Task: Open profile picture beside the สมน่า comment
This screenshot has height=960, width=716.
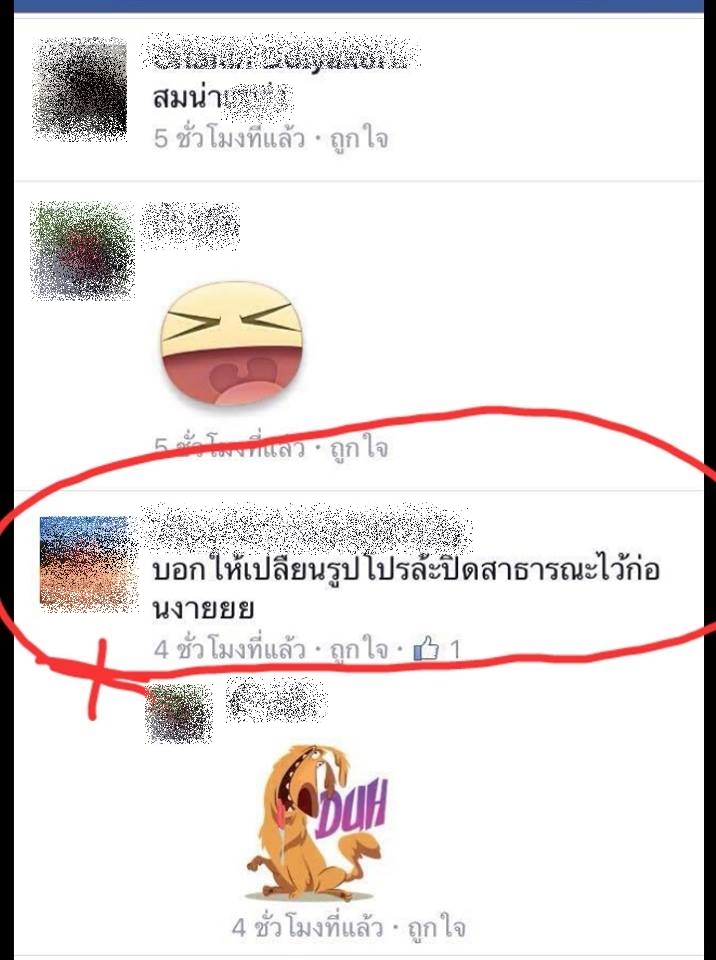Action: [80, 88]
